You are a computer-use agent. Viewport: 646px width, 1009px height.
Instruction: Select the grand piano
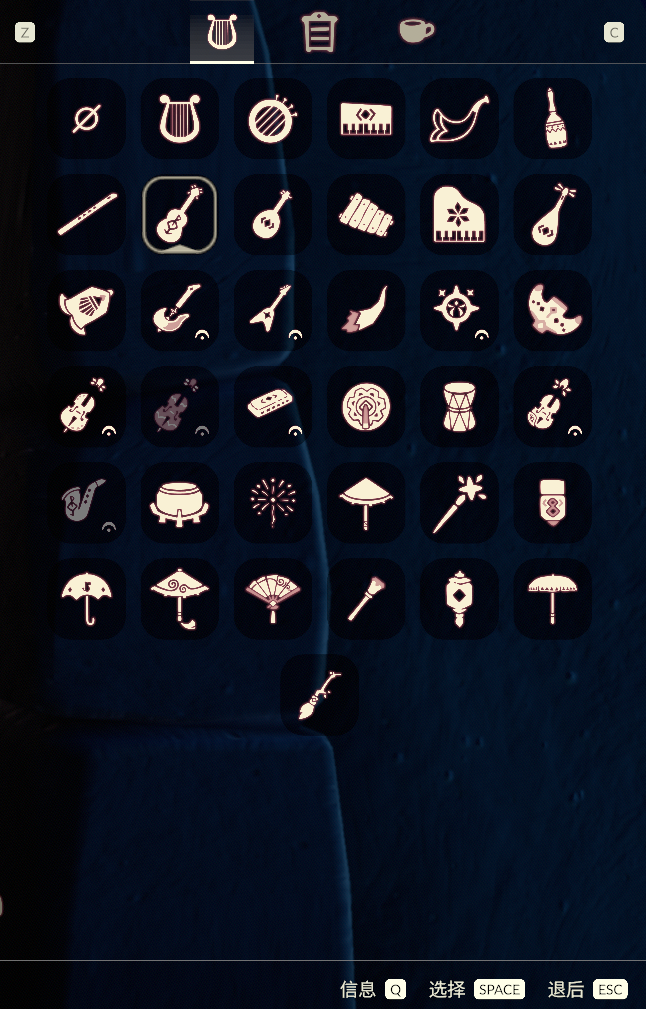pyautogui.click(x=459, y=214)
